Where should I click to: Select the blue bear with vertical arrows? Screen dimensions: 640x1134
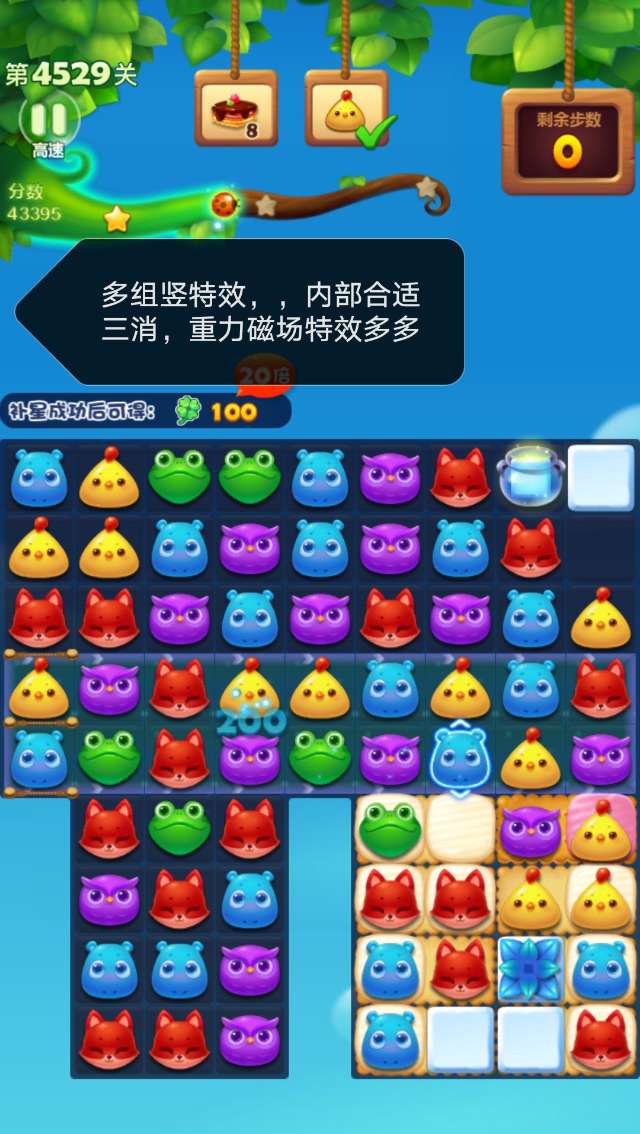tap(459, 759)
